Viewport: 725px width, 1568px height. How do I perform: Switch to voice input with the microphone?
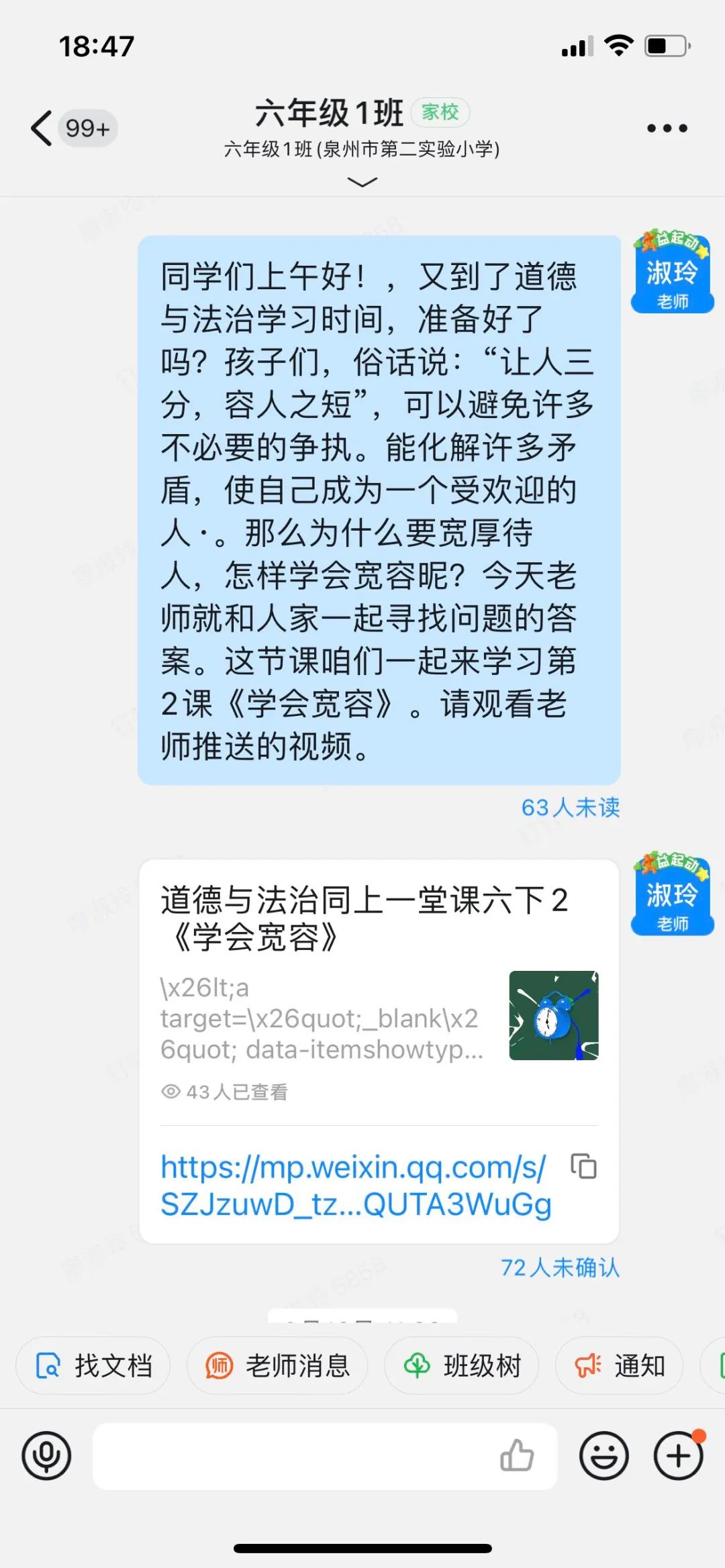tap(46, 1455)
